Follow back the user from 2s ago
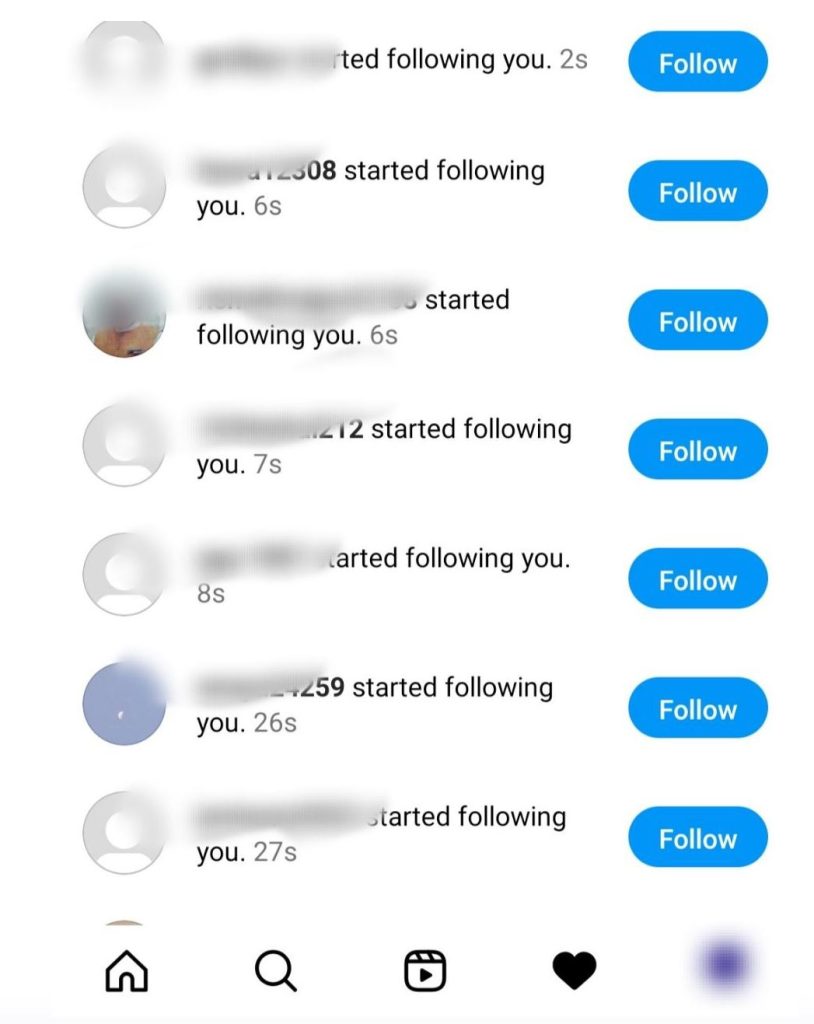Image resolution: width=814 pixels, height=1024 pixels. click(x=697, y=63)
